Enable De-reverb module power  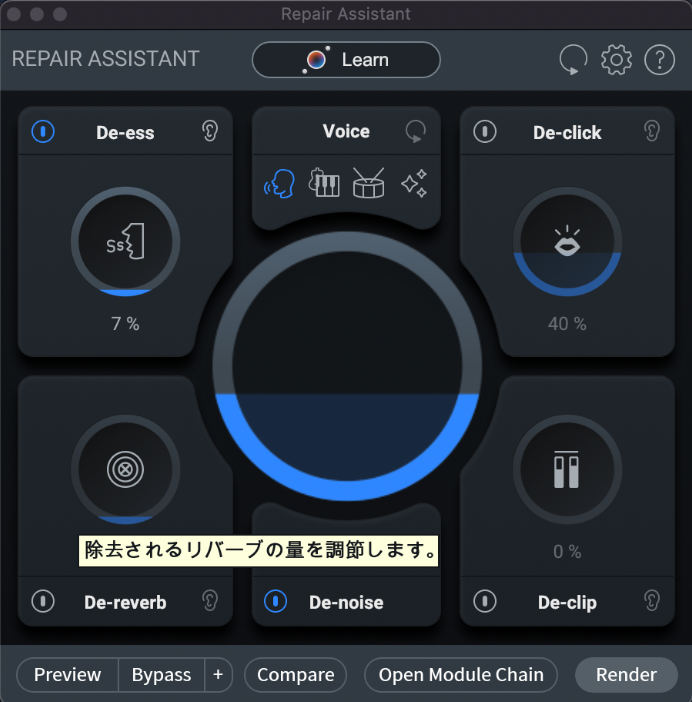point(43,601)
